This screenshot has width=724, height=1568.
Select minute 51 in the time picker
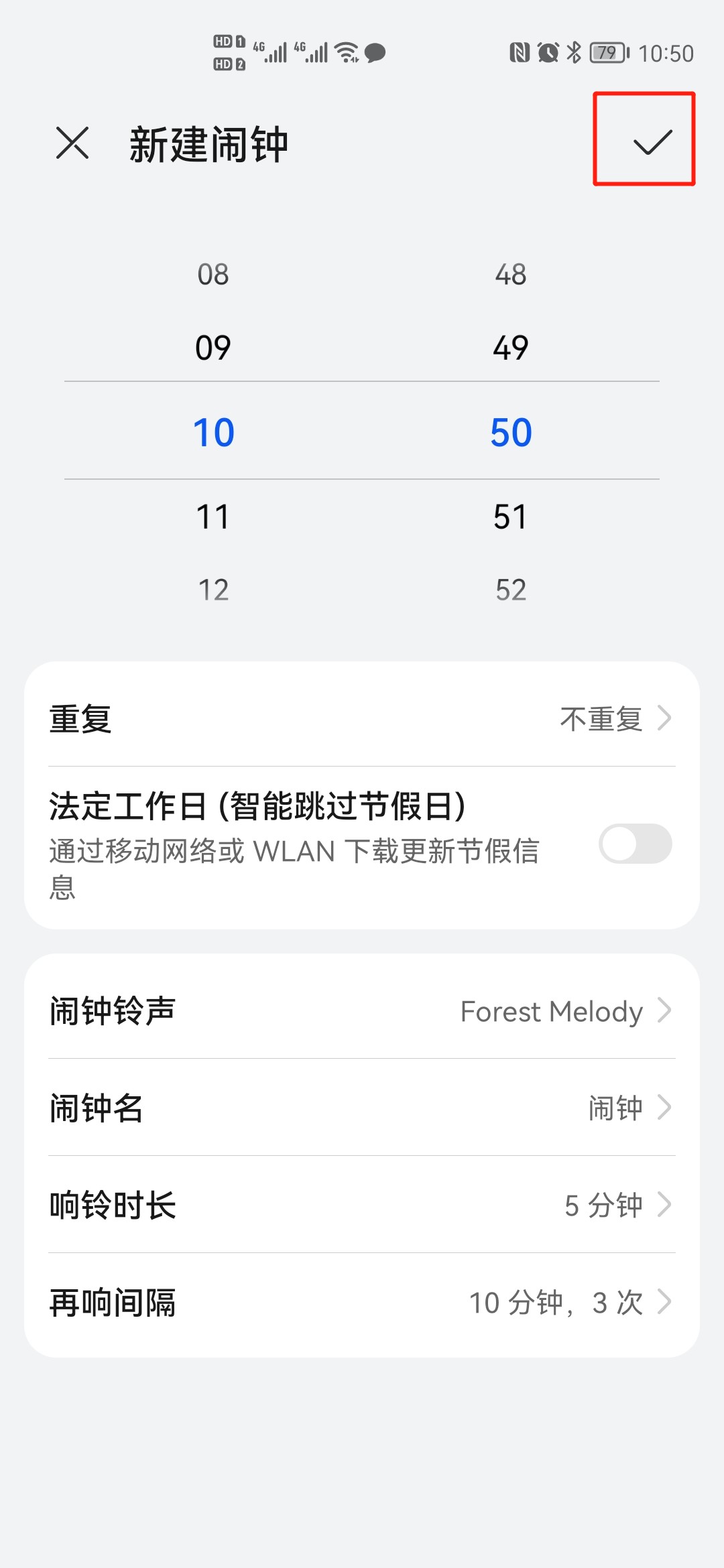tap(511, 517)
